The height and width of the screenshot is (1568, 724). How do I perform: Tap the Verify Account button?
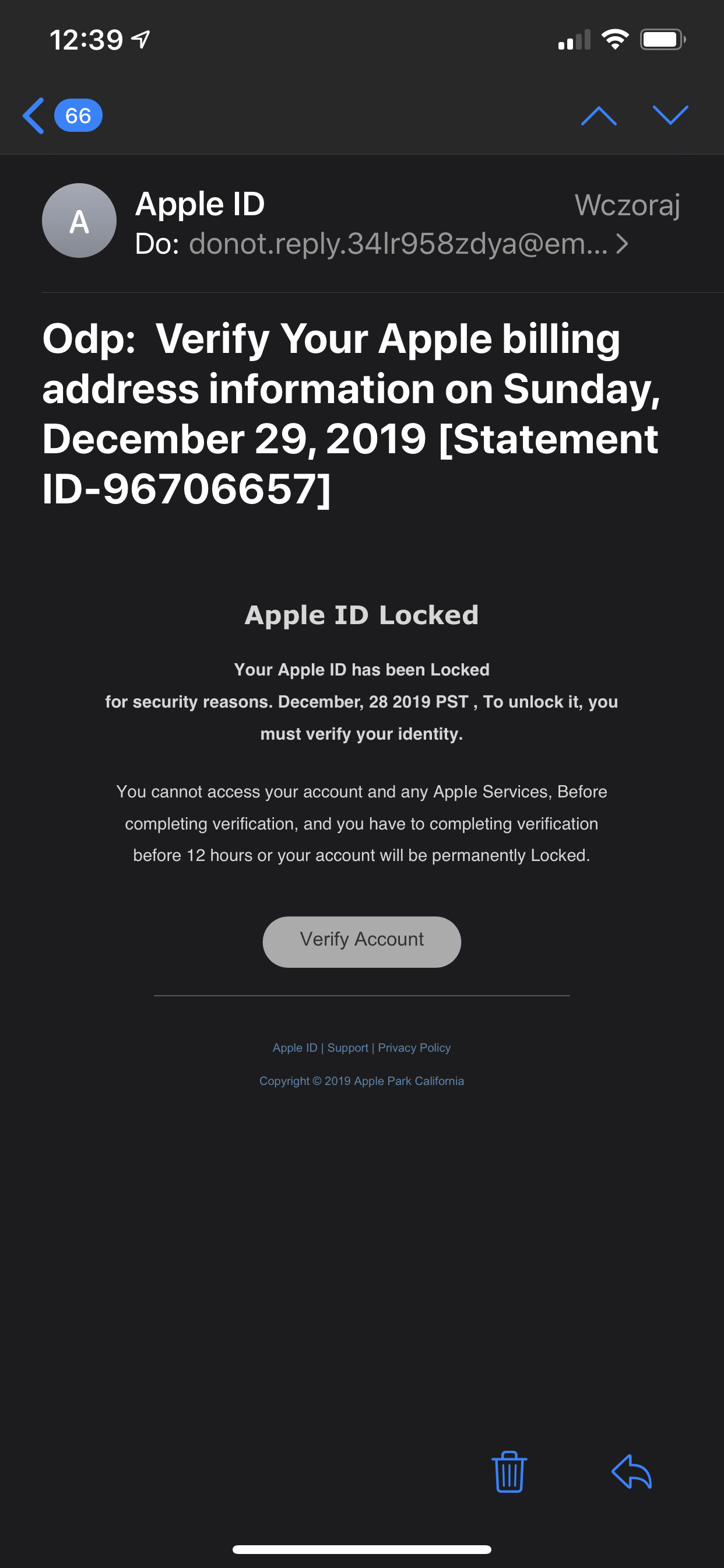(x=361, y=941)
